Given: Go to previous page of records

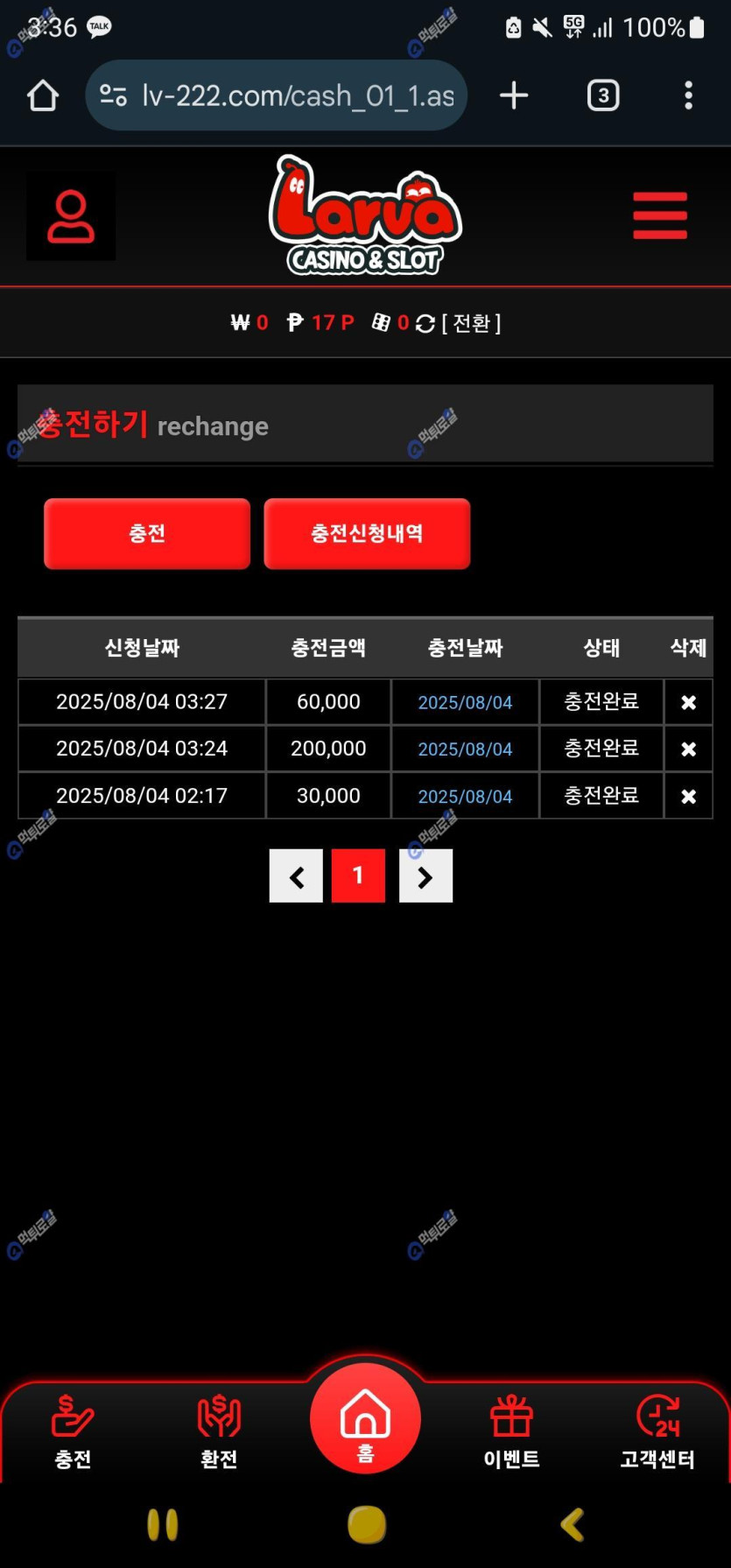Looking at the screenshot, I should (296, 875).
